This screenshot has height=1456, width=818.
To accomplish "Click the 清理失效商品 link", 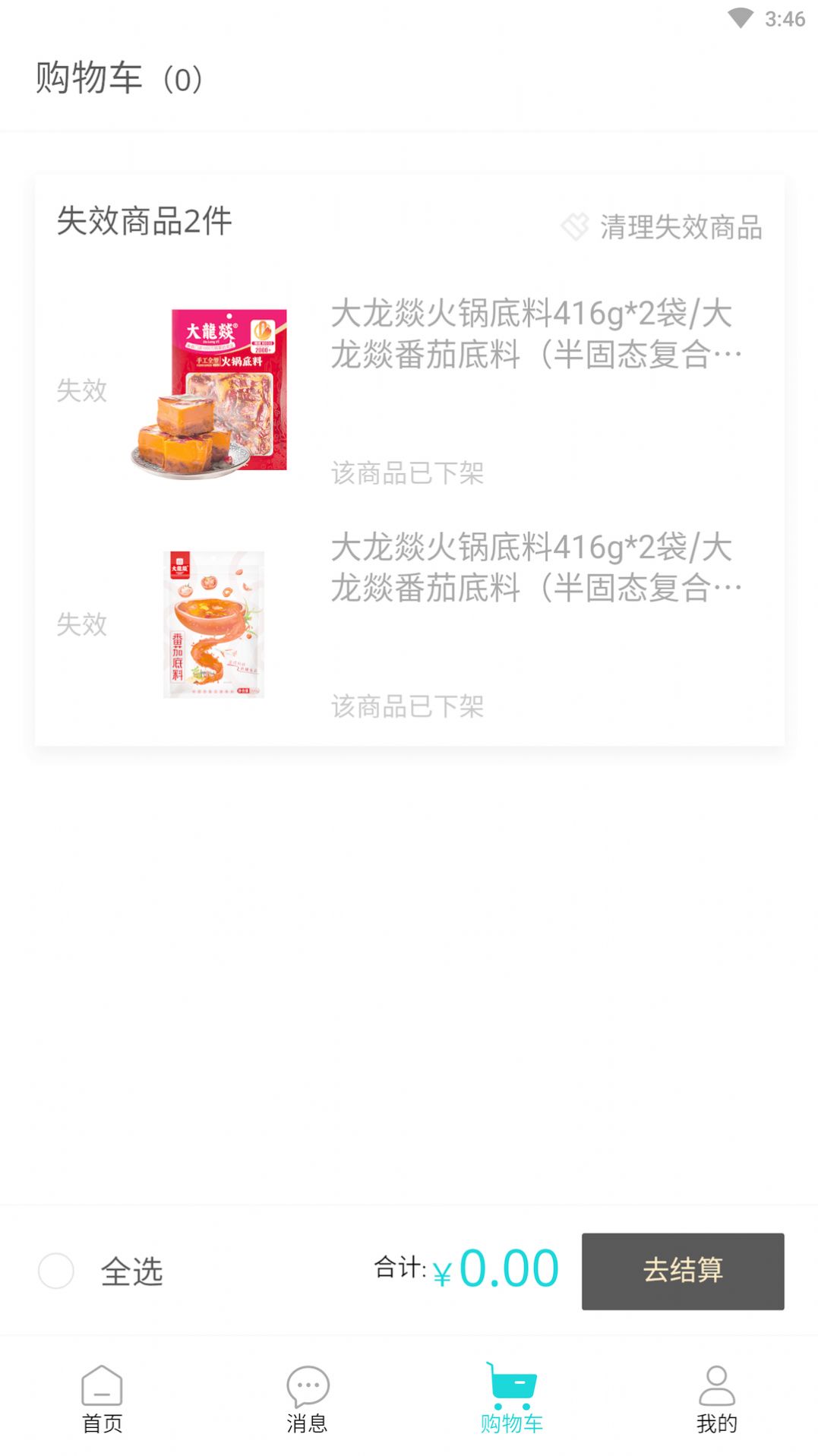I will pos(681,228).
